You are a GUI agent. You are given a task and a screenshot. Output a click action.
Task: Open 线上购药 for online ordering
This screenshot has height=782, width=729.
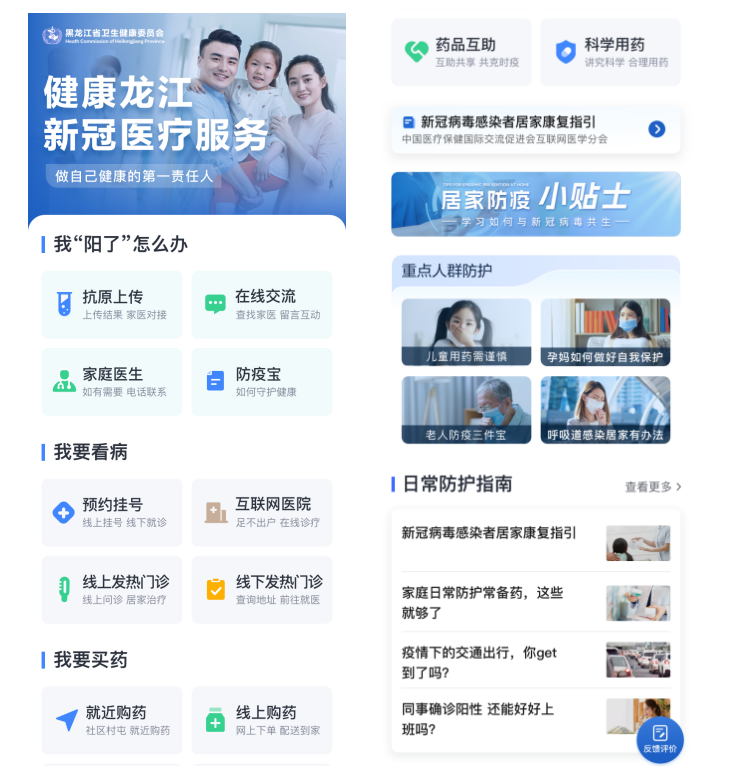click(x=262, y=720)
